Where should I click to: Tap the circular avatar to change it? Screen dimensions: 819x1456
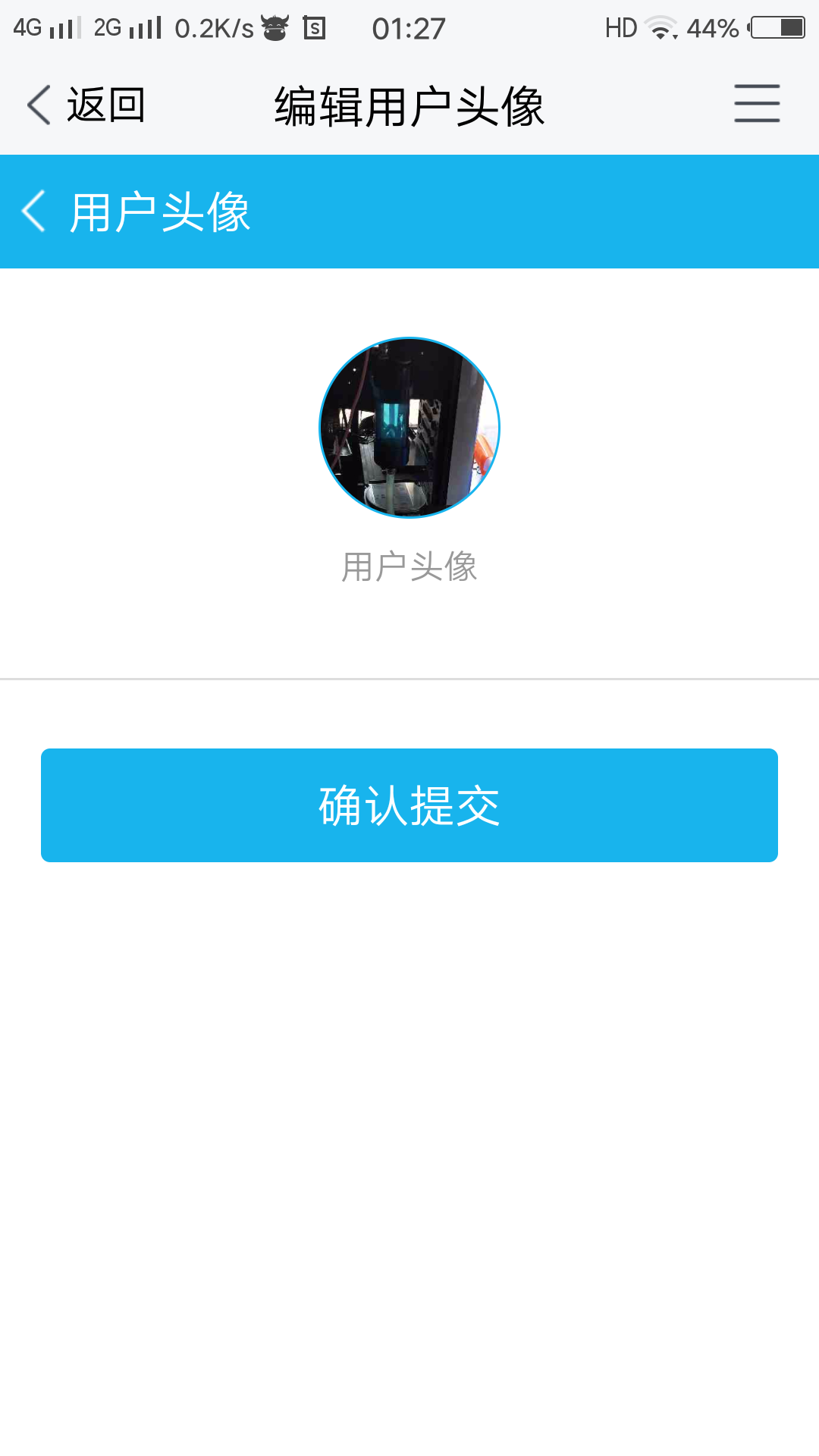[409, 428]
